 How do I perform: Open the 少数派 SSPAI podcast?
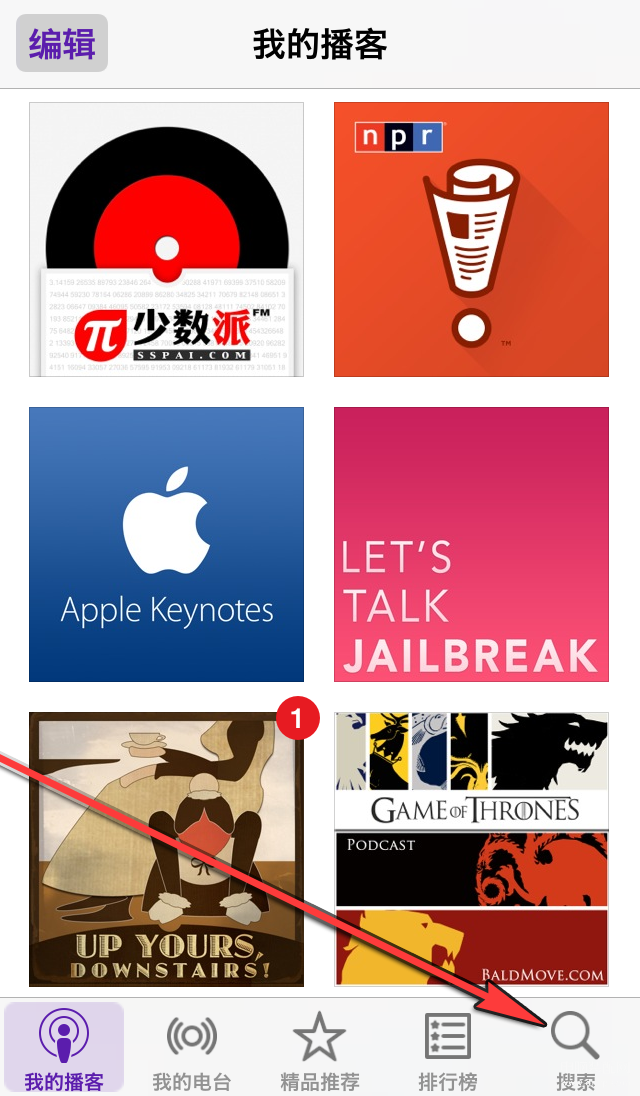166,240
